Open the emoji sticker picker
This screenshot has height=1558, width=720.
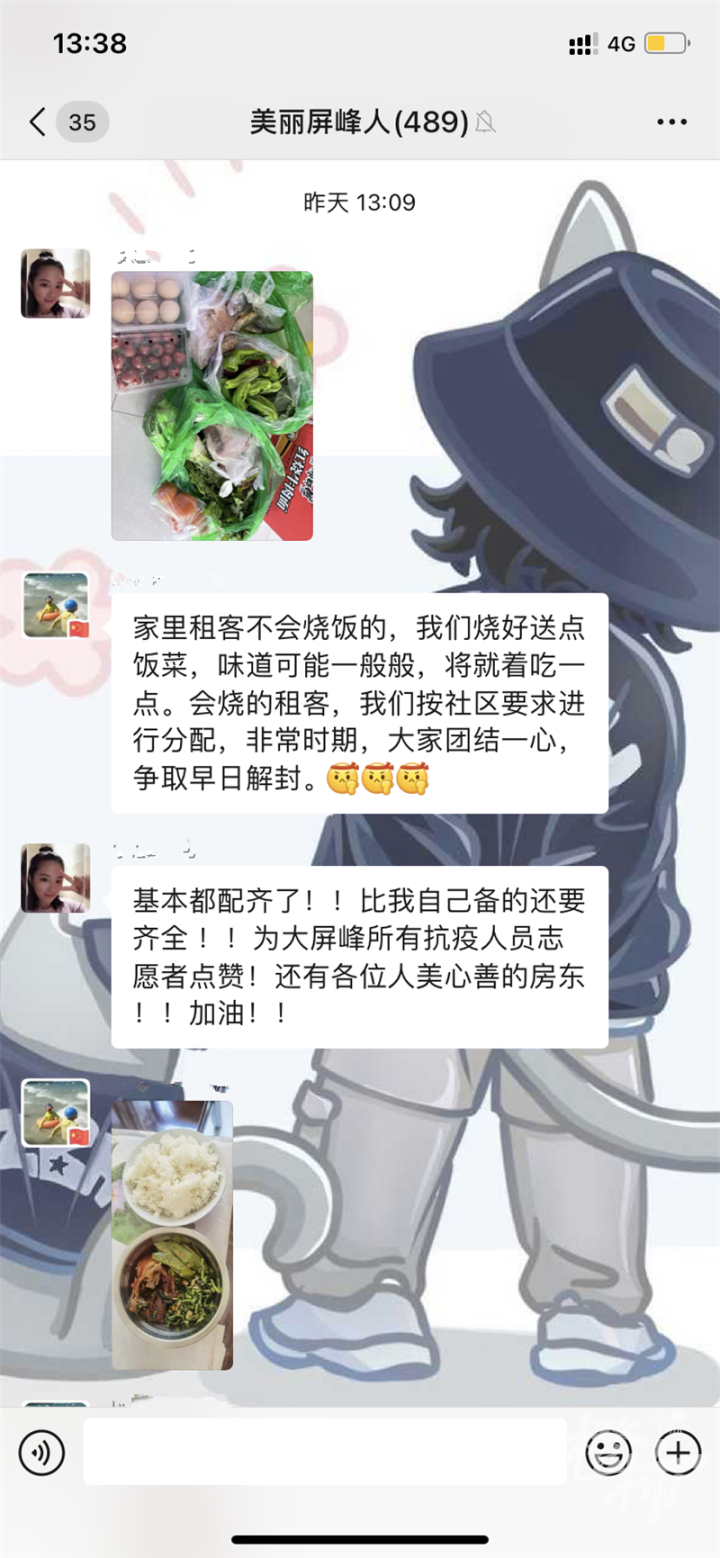pyautogui.click(x=608, y=1451)
